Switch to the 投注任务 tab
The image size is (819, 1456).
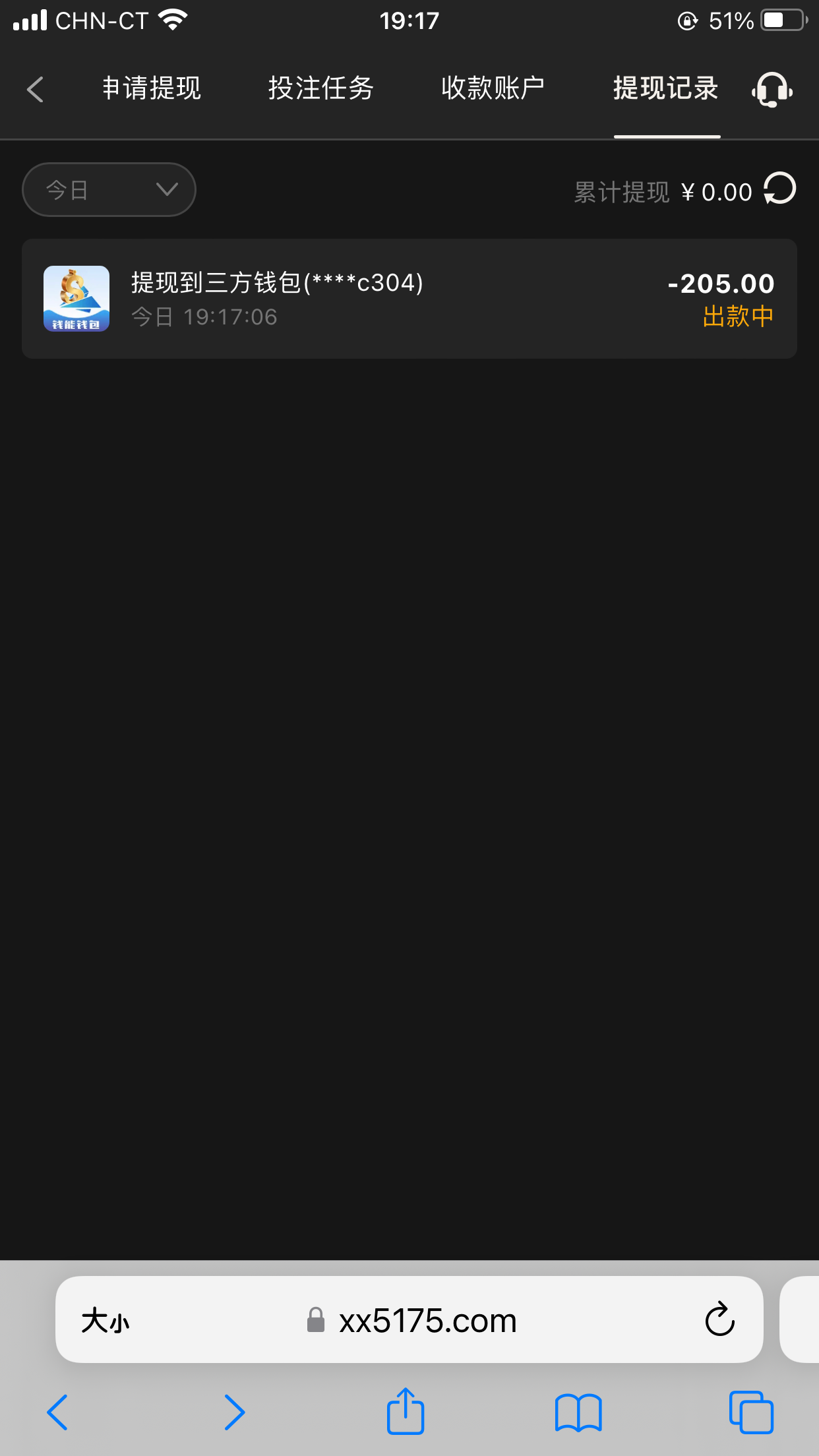click(321, 88)
